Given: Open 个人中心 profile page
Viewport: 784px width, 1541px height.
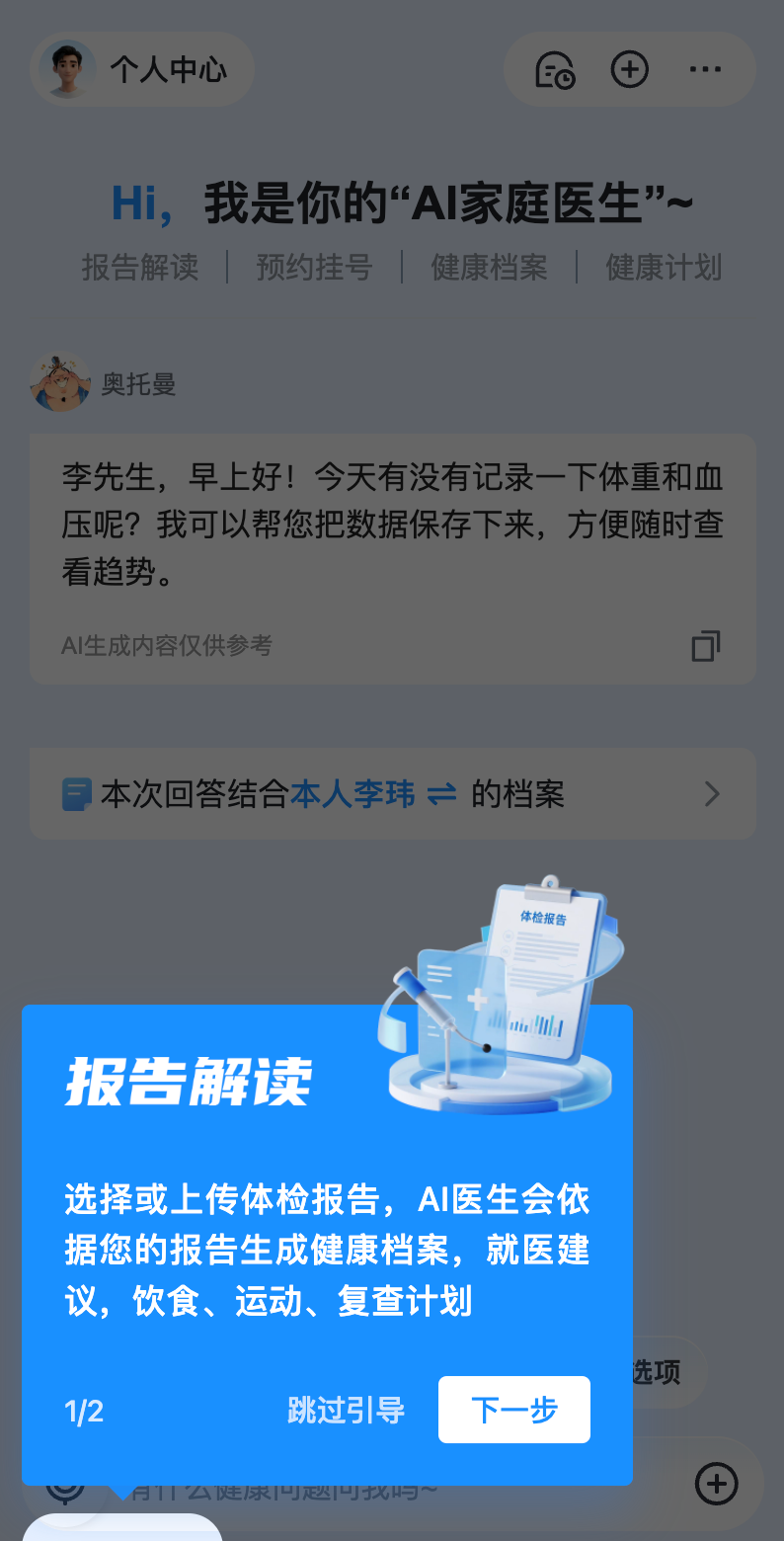Looking at the screenshot, I should [x=142, y=69].
